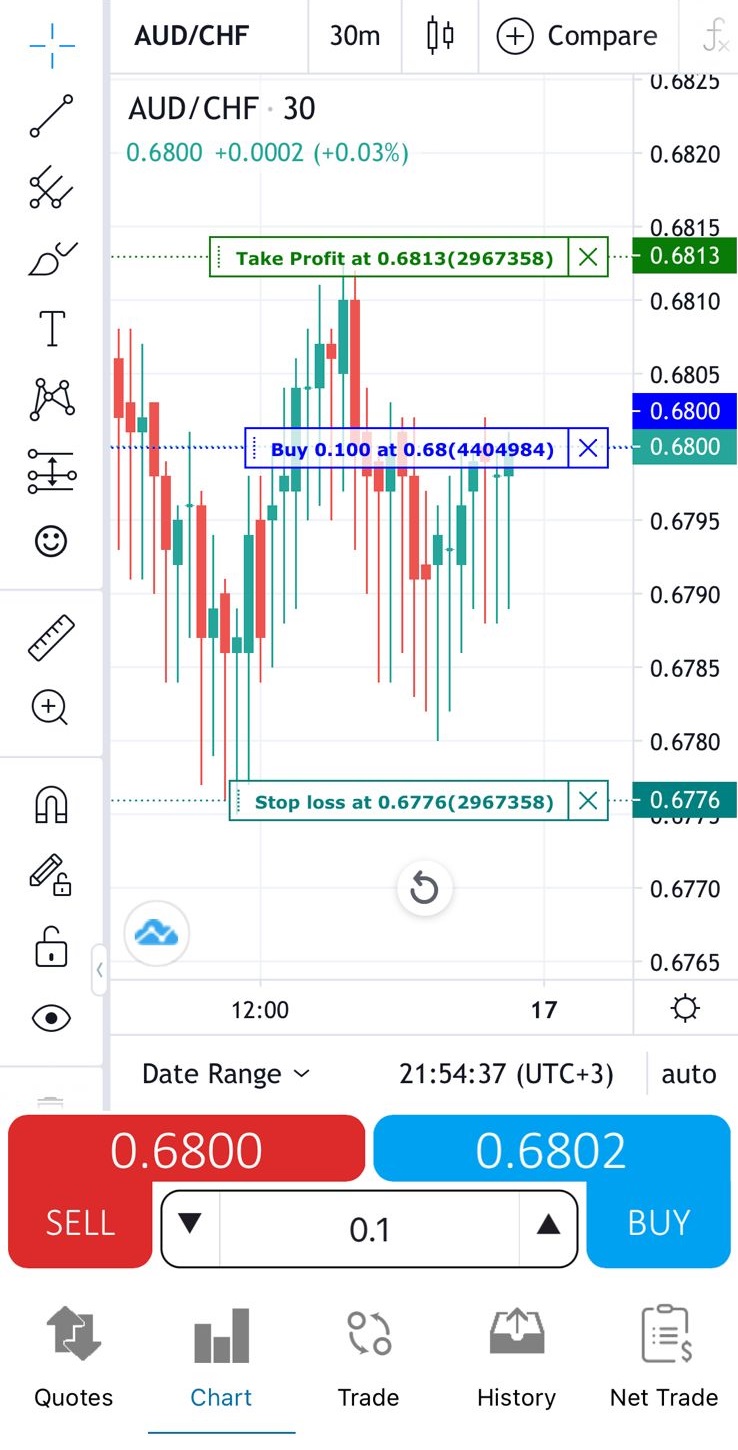Switch to the History tab
Viewport: 738px width, 1450px height.
click(516, 1358)
